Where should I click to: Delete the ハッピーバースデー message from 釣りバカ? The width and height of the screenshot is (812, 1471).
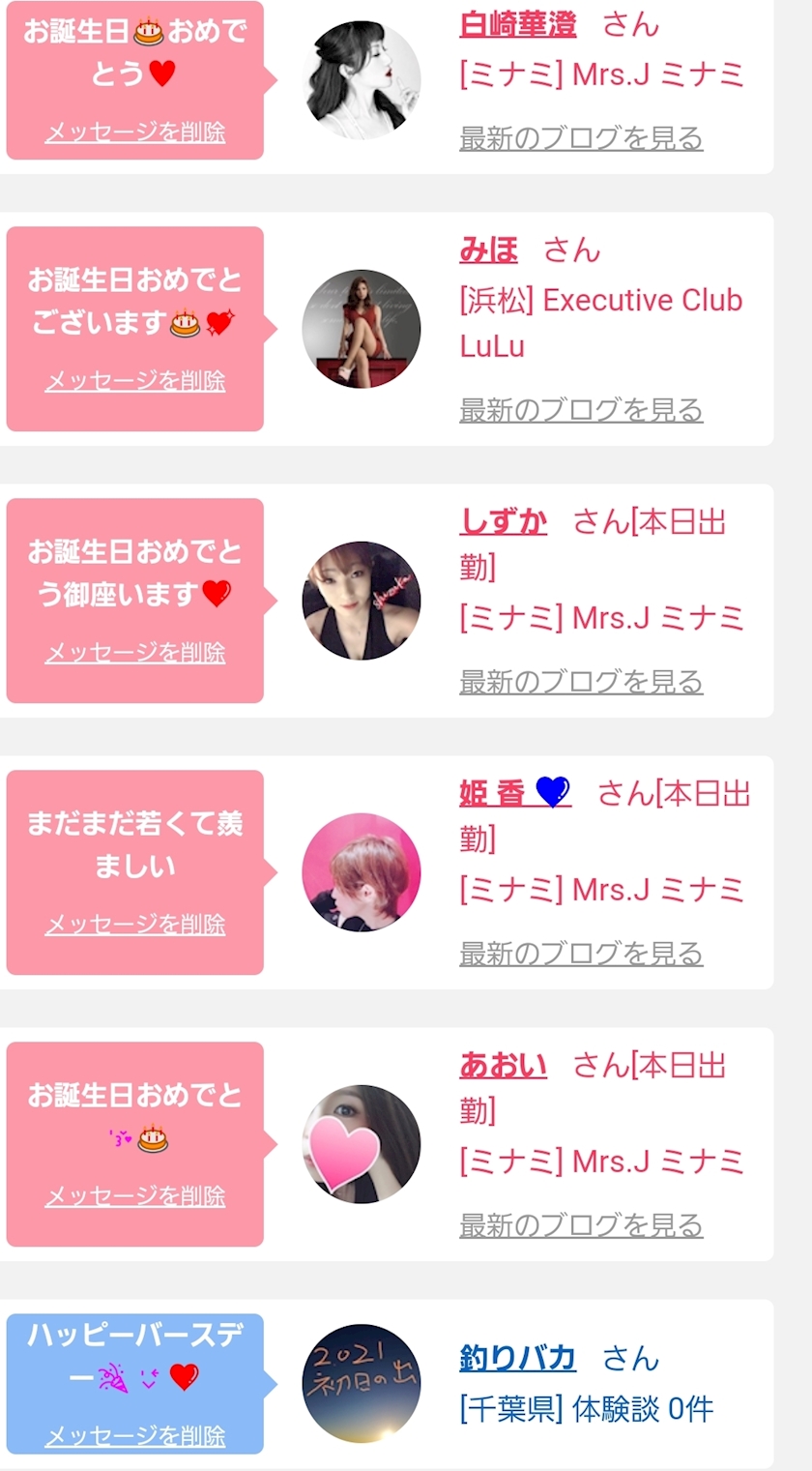tap(135, 1435)
